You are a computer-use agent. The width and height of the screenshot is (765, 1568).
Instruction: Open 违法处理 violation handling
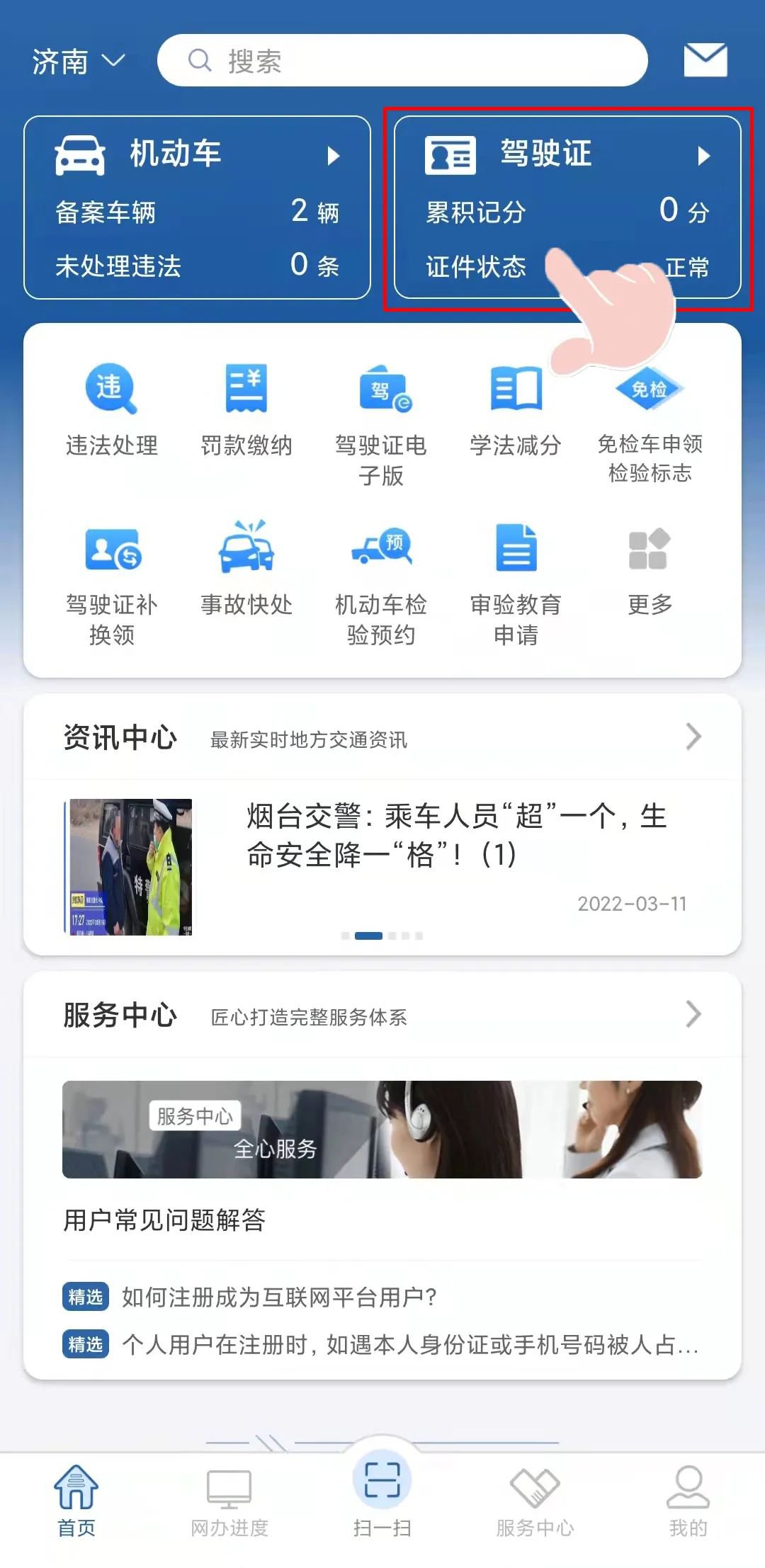coord(111,409)
